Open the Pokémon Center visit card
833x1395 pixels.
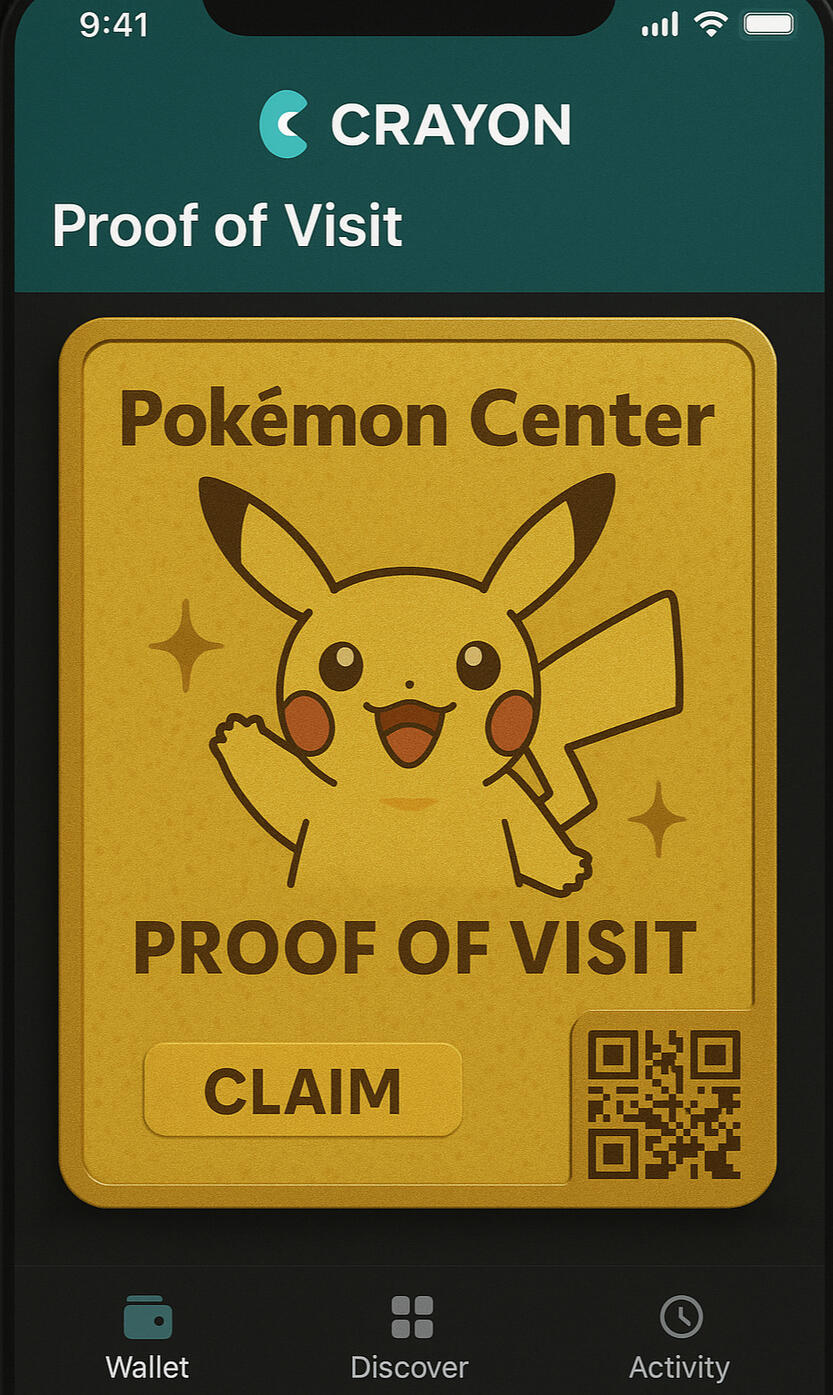point(417,700)
